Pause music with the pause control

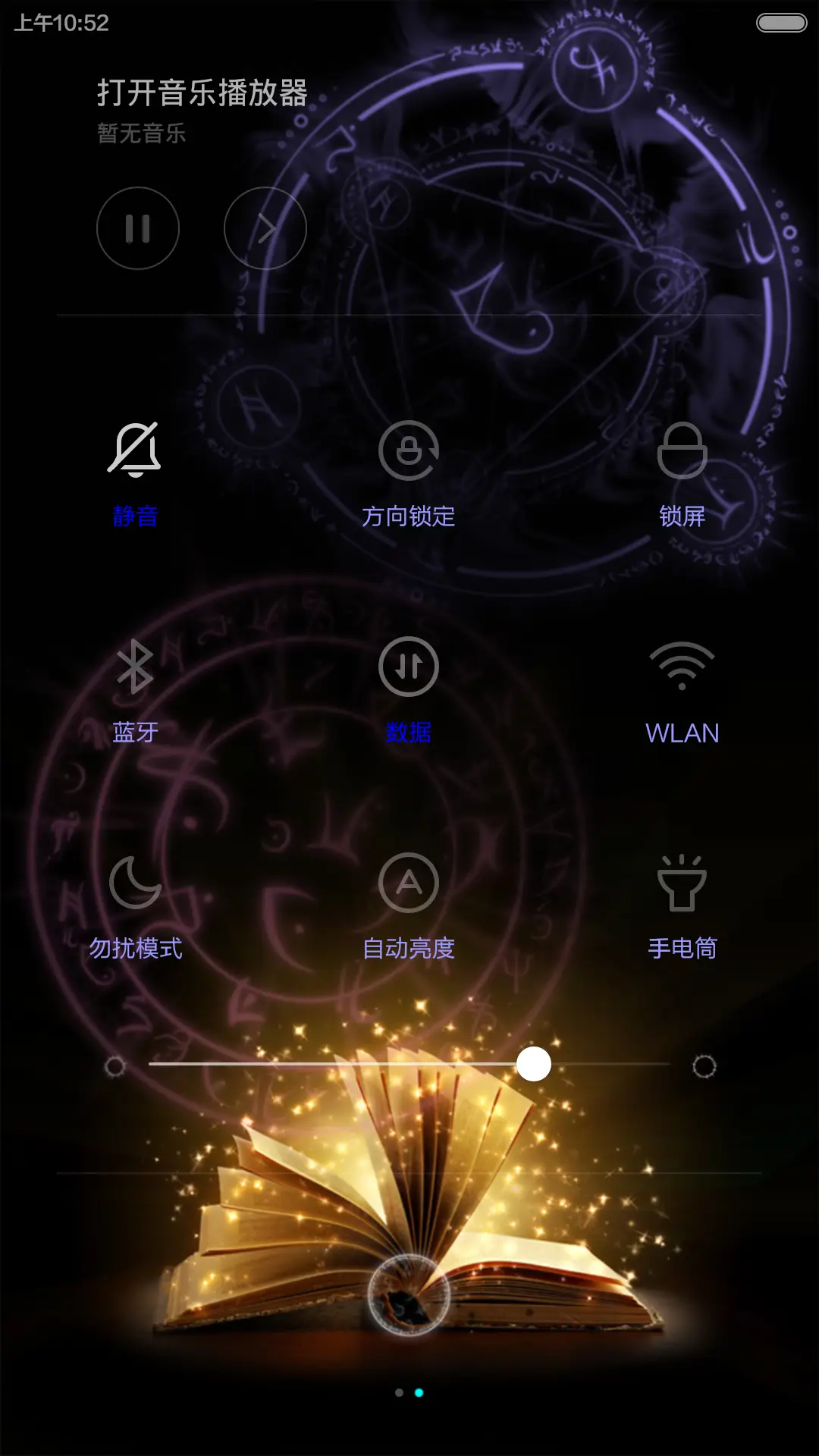[x=137, y=228]
